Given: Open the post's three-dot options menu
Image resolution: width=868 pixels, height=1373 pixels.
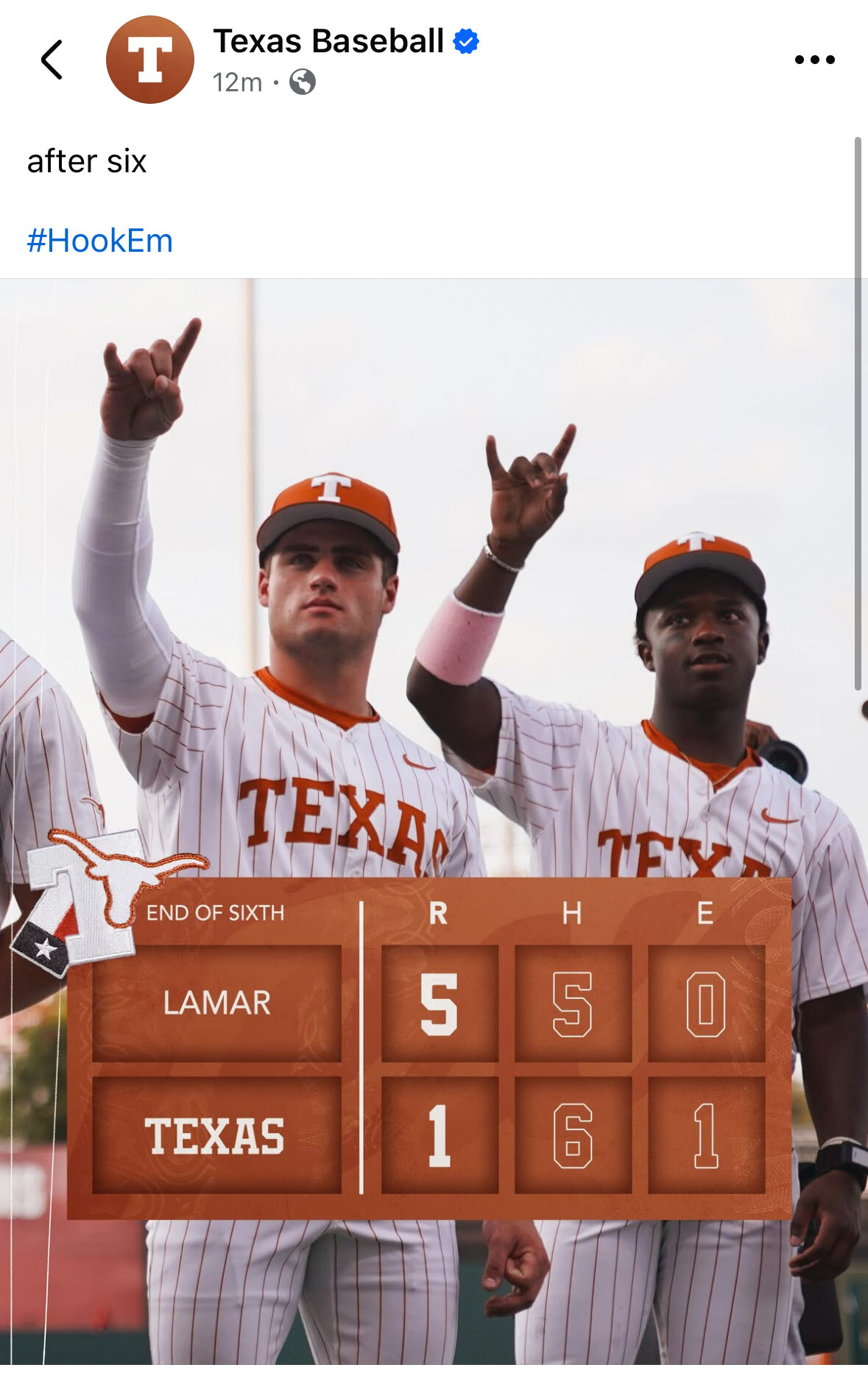Looking at the screenshot, I should coord(814,60).
